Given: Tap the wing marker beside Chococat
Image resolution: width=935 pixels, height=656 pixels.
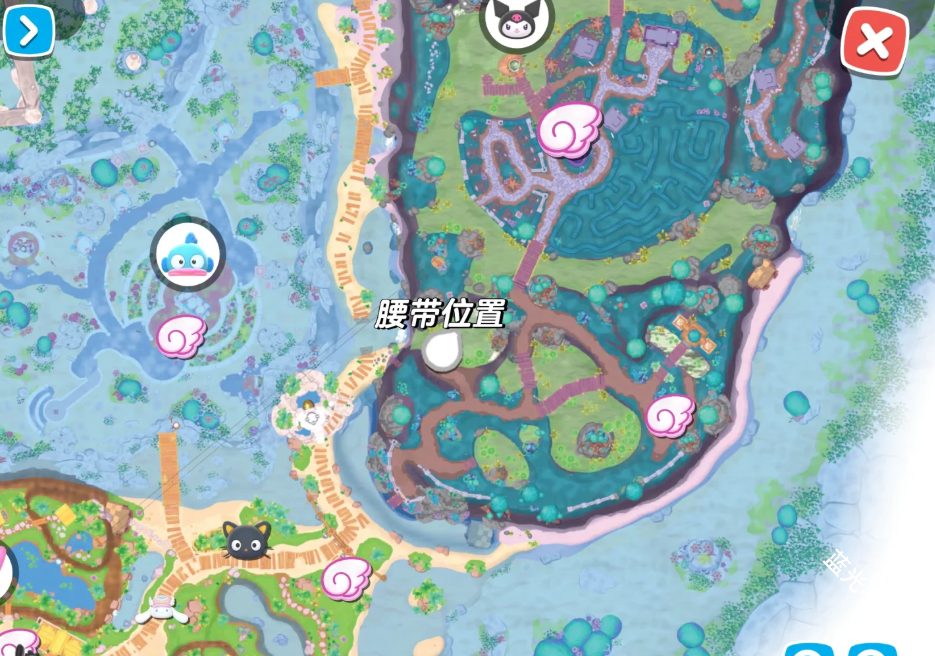Looking at the screenshot, I should [x=347, y=577].
